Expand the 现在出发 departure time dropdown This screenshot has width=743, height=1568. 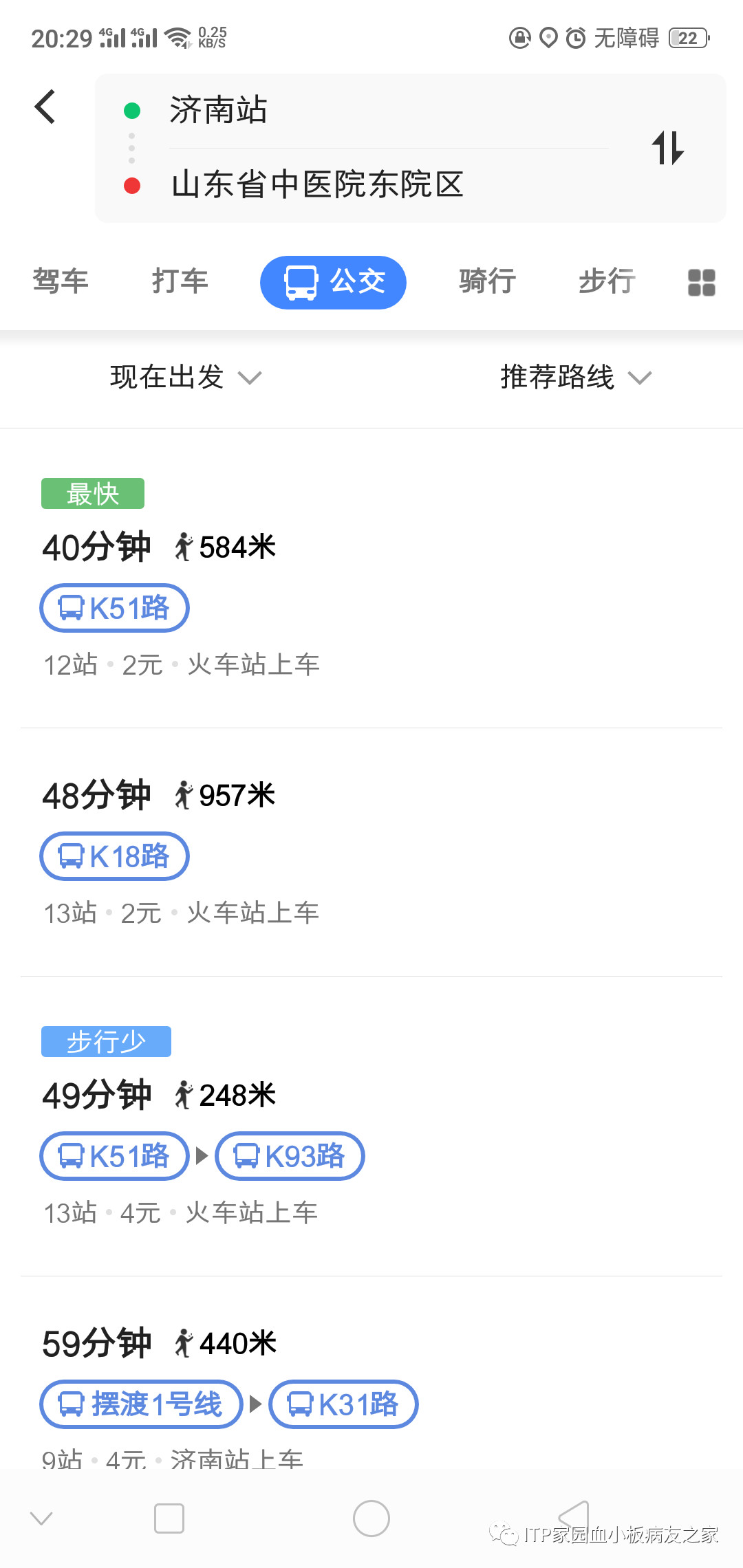186,377
